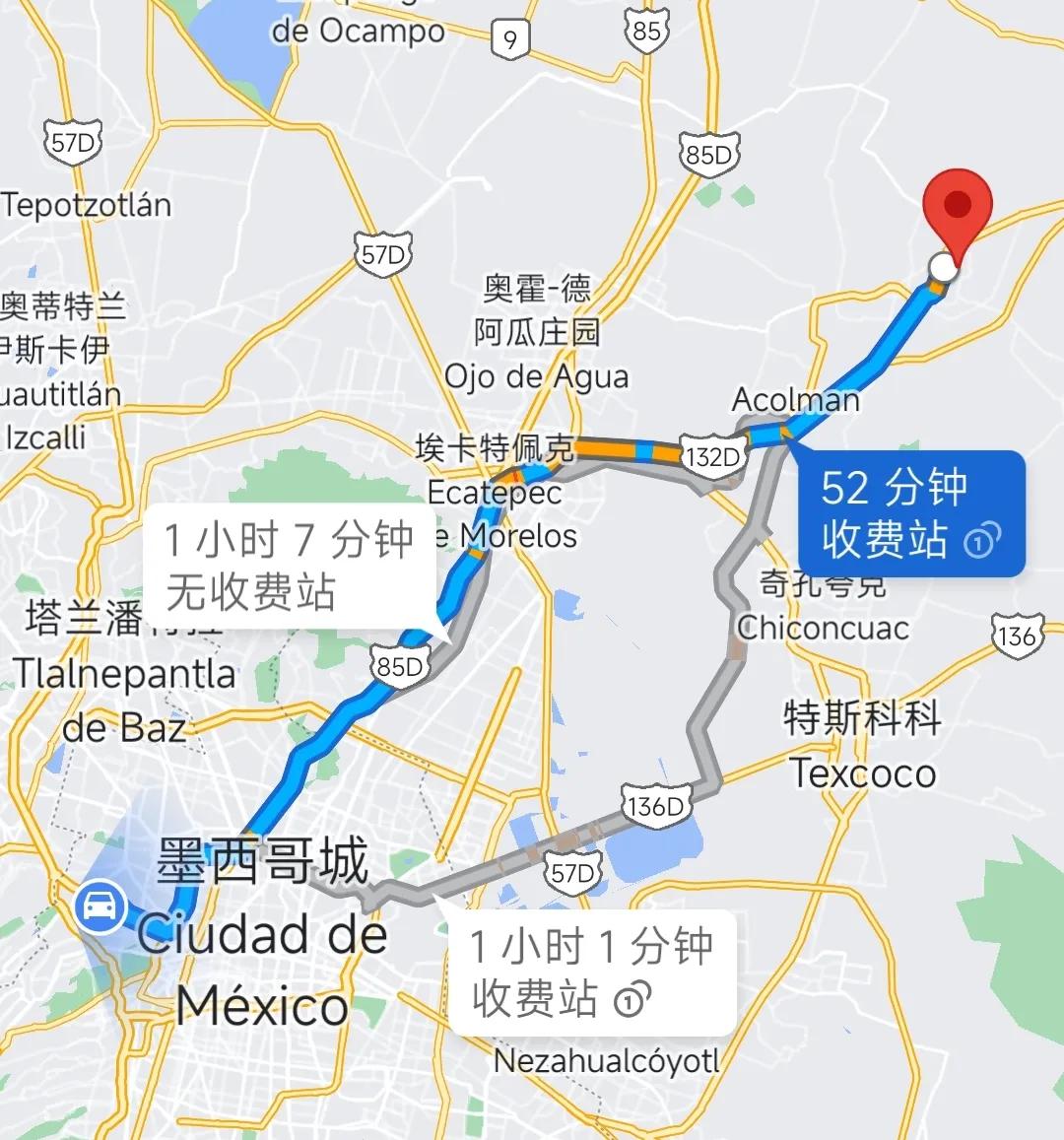Select the 1 小时 1 分钟 收费站 alternate route
Image resolution: width=1064 pixels, height=1140 pixels.
(x=592, y=972)
